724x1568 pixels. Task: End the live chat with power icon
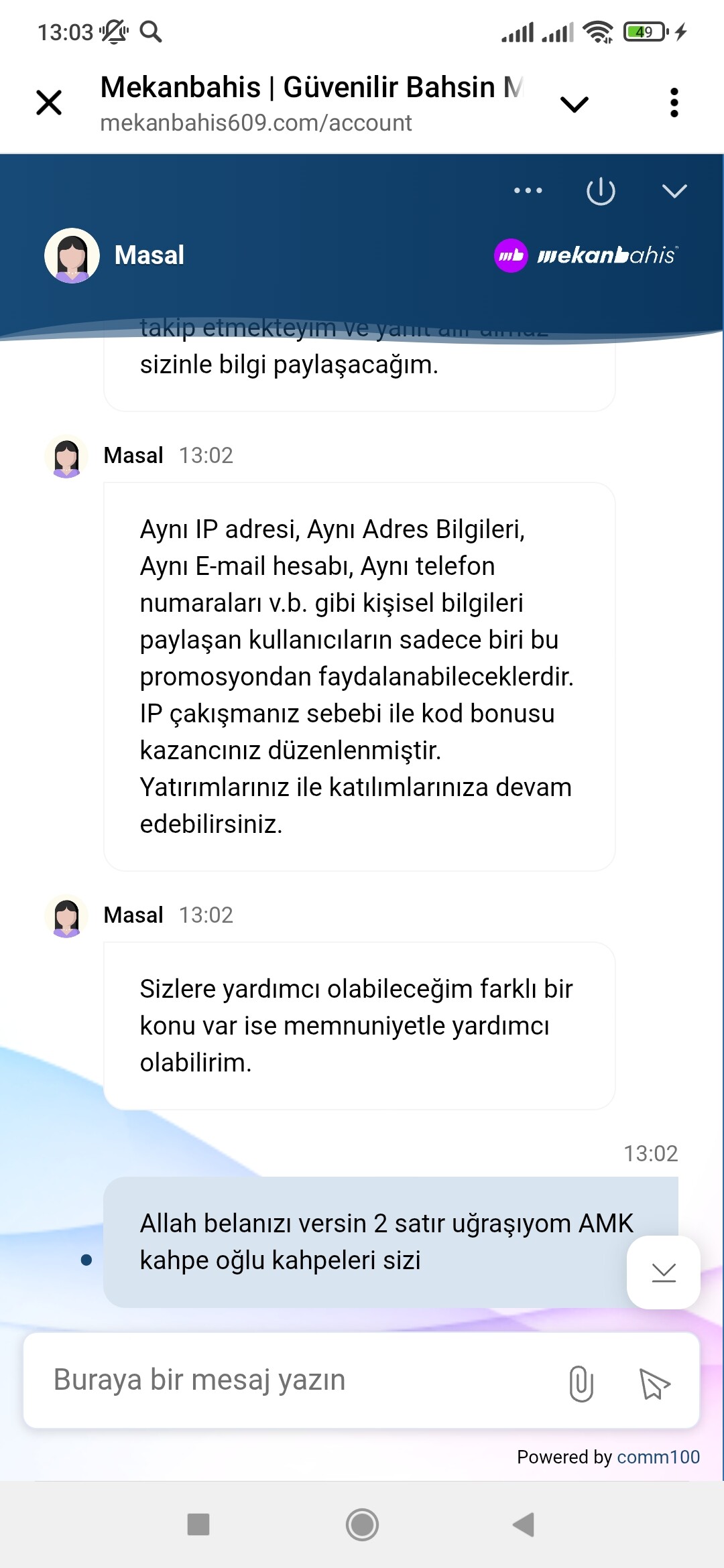601,191
